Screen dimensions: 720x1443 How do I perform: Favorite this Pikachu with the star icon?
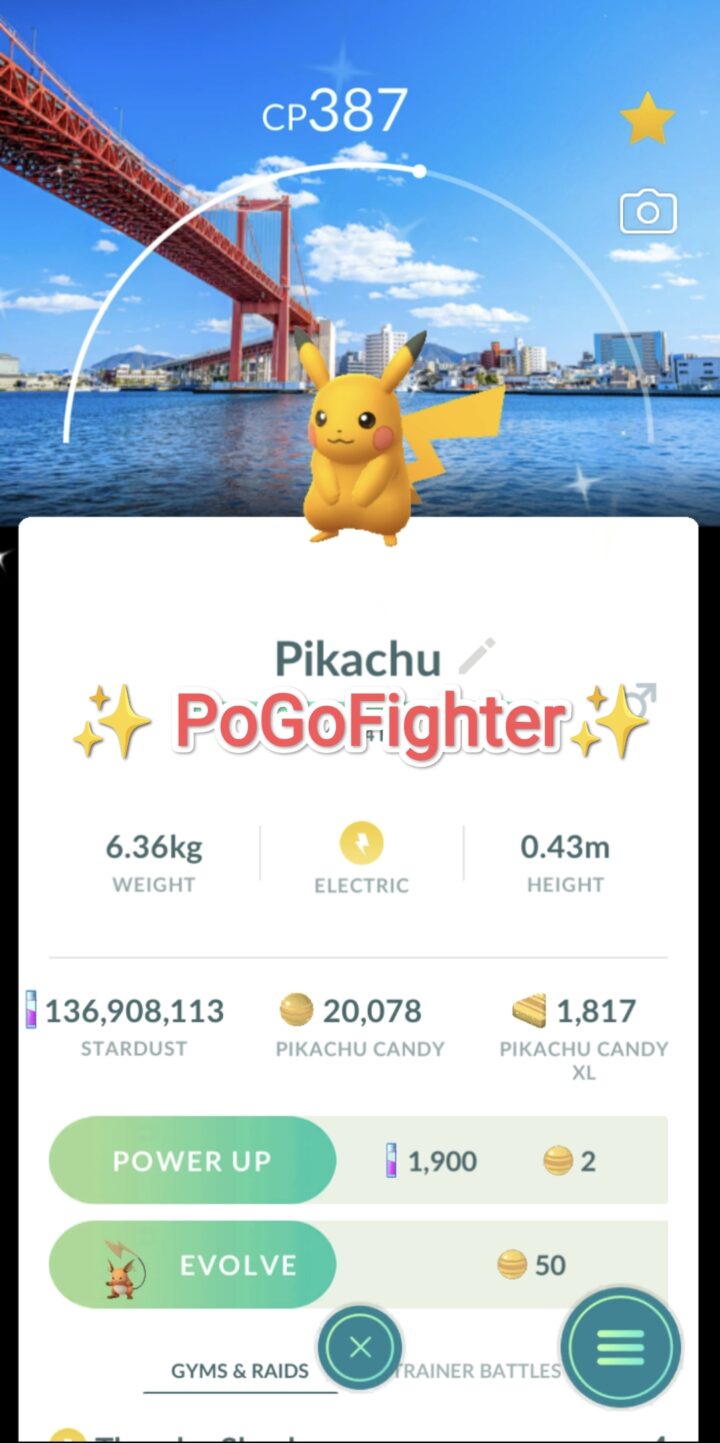(x=647, y=117)
